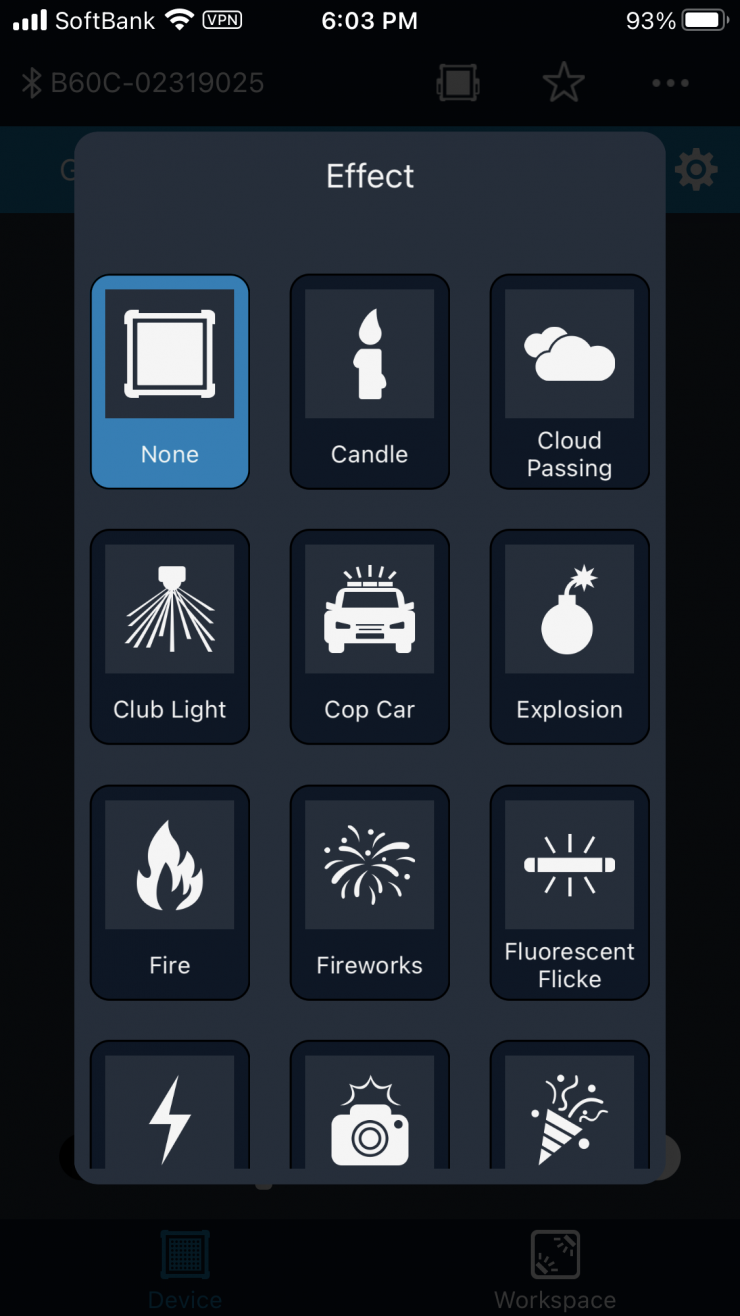
Task: Pick the Fireworks effect
Action: pyautogui.click(x=370, y=892)
